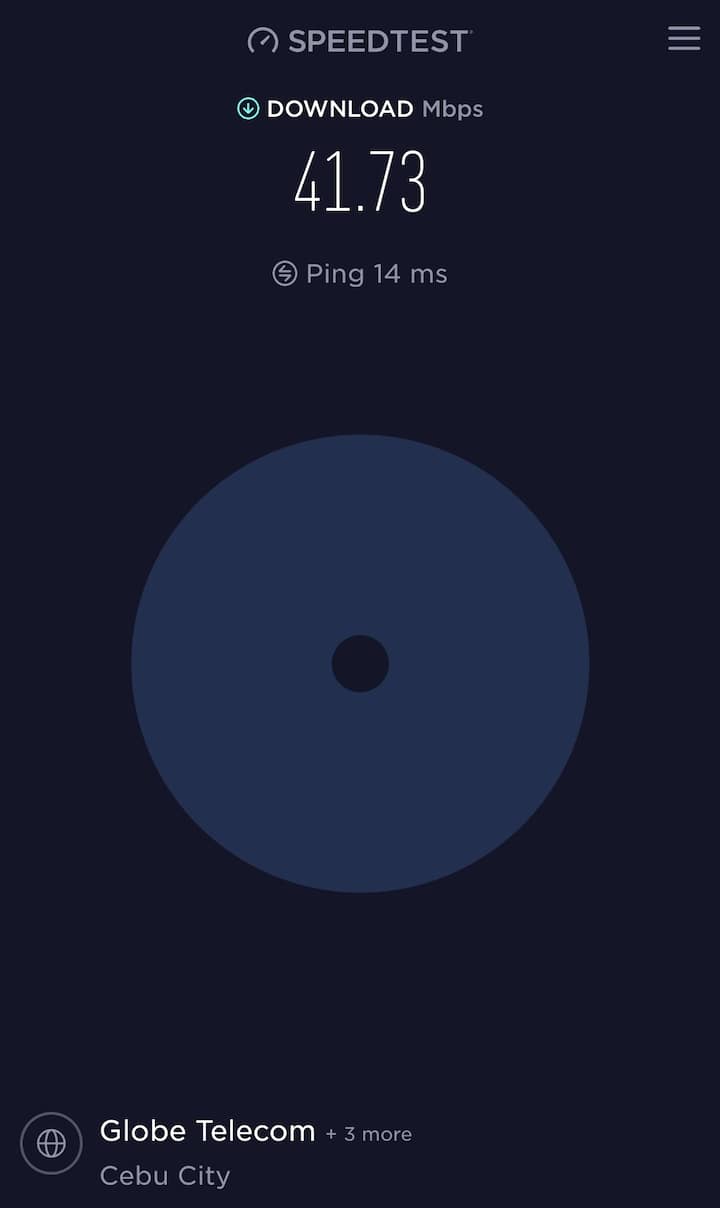Open the hamburger menu

point(684,38)
